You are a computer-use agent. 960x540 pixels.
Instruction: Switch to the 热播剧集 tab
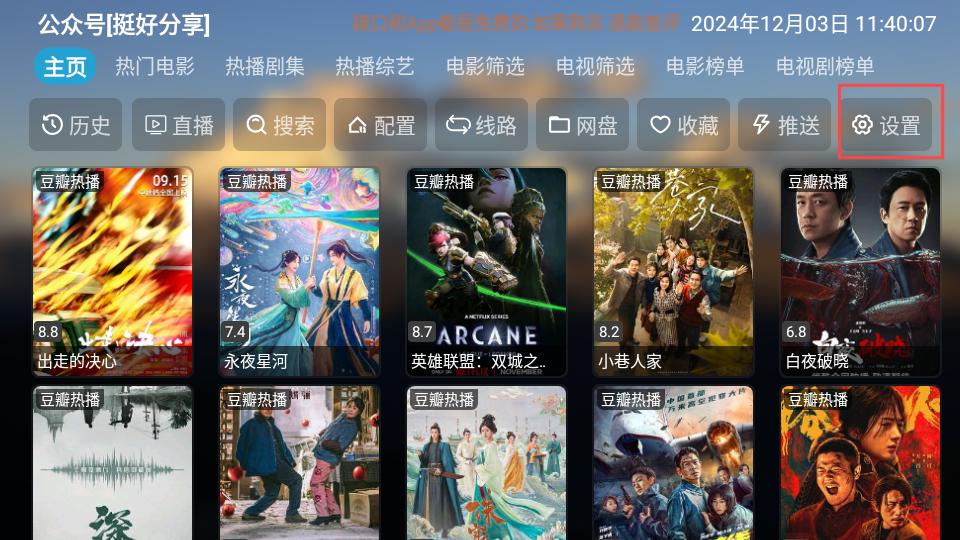[x=265, y=67]
